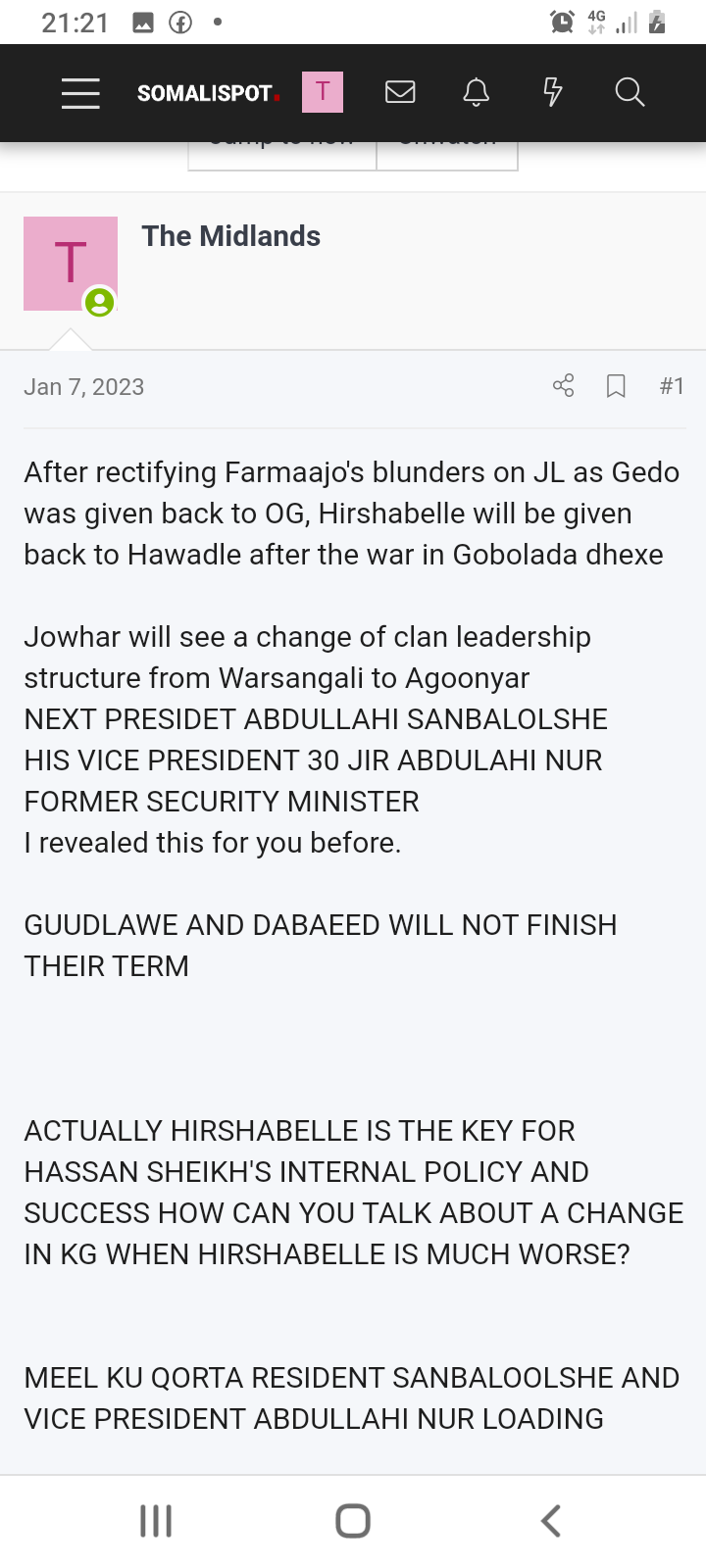
Task: Open recent apps from navigation bar
Action: (x=156, y=1521)
